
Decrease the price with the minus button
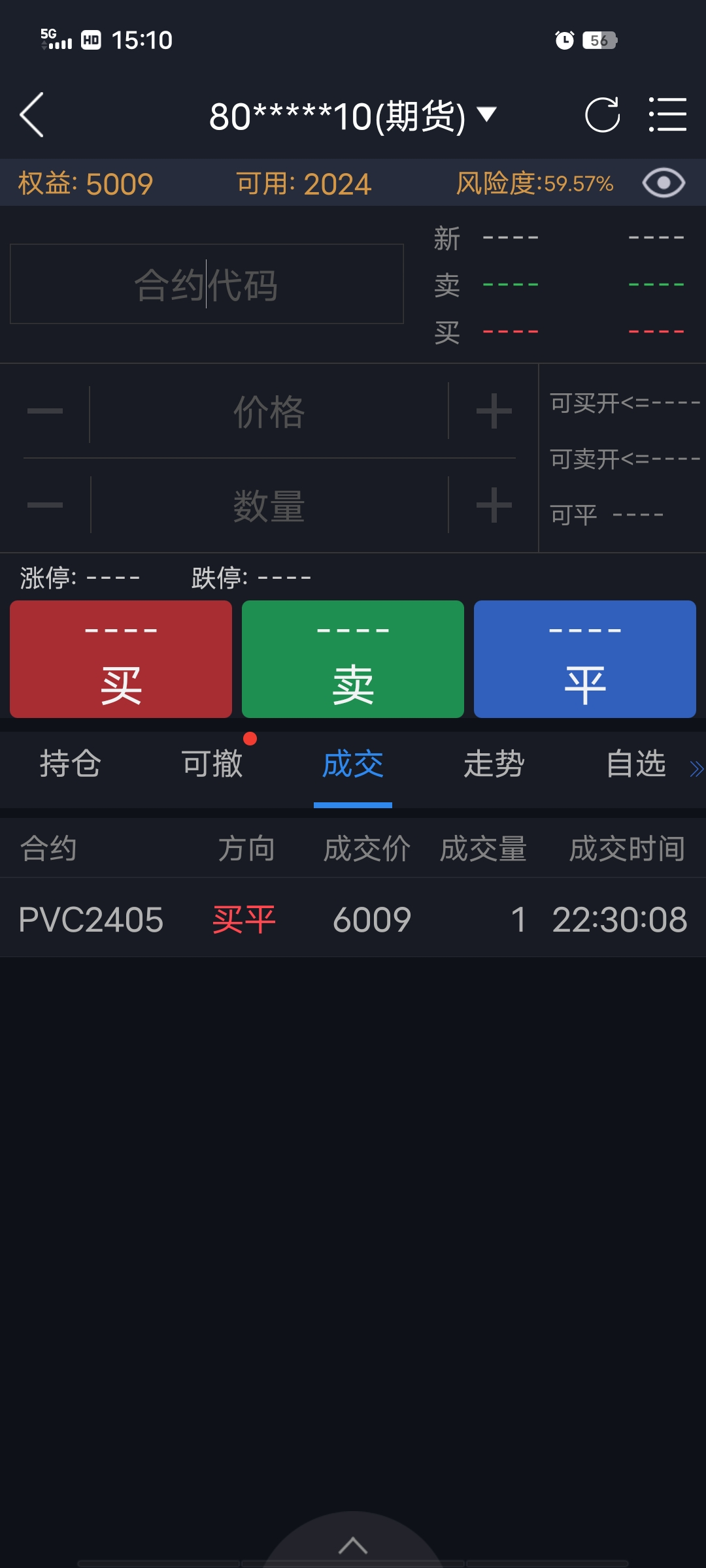coord(45,412)
